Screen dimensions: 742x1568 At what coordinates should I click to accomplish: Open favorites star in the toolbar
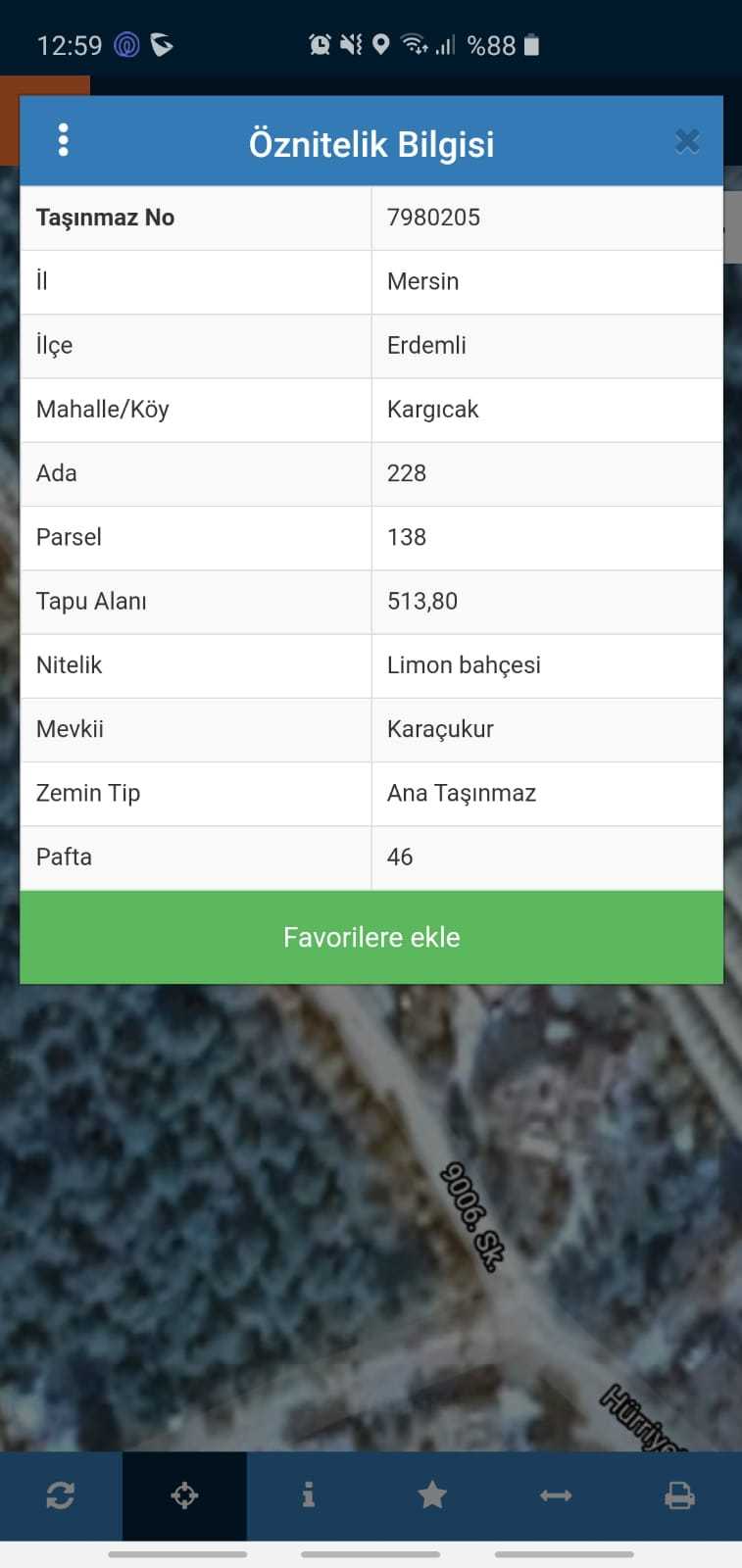coord(432,1495)
